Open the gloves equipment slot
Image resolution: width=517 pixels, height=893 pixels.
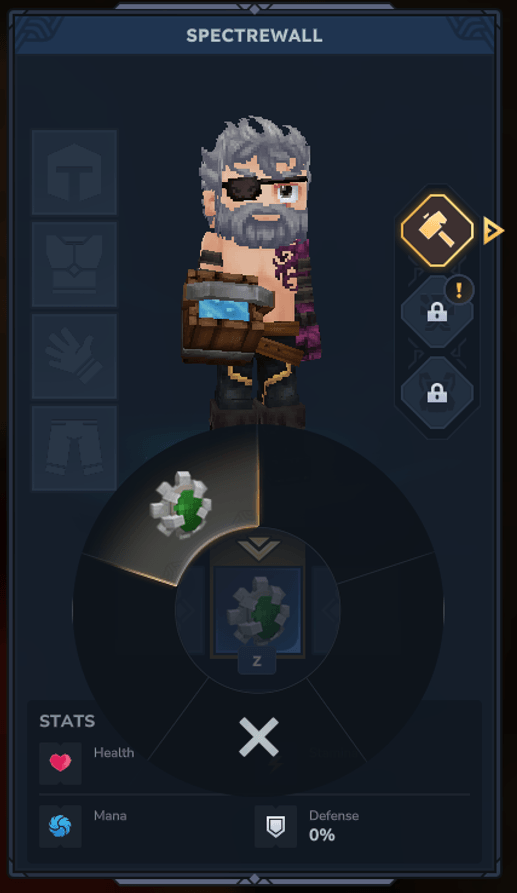(75, 357)
